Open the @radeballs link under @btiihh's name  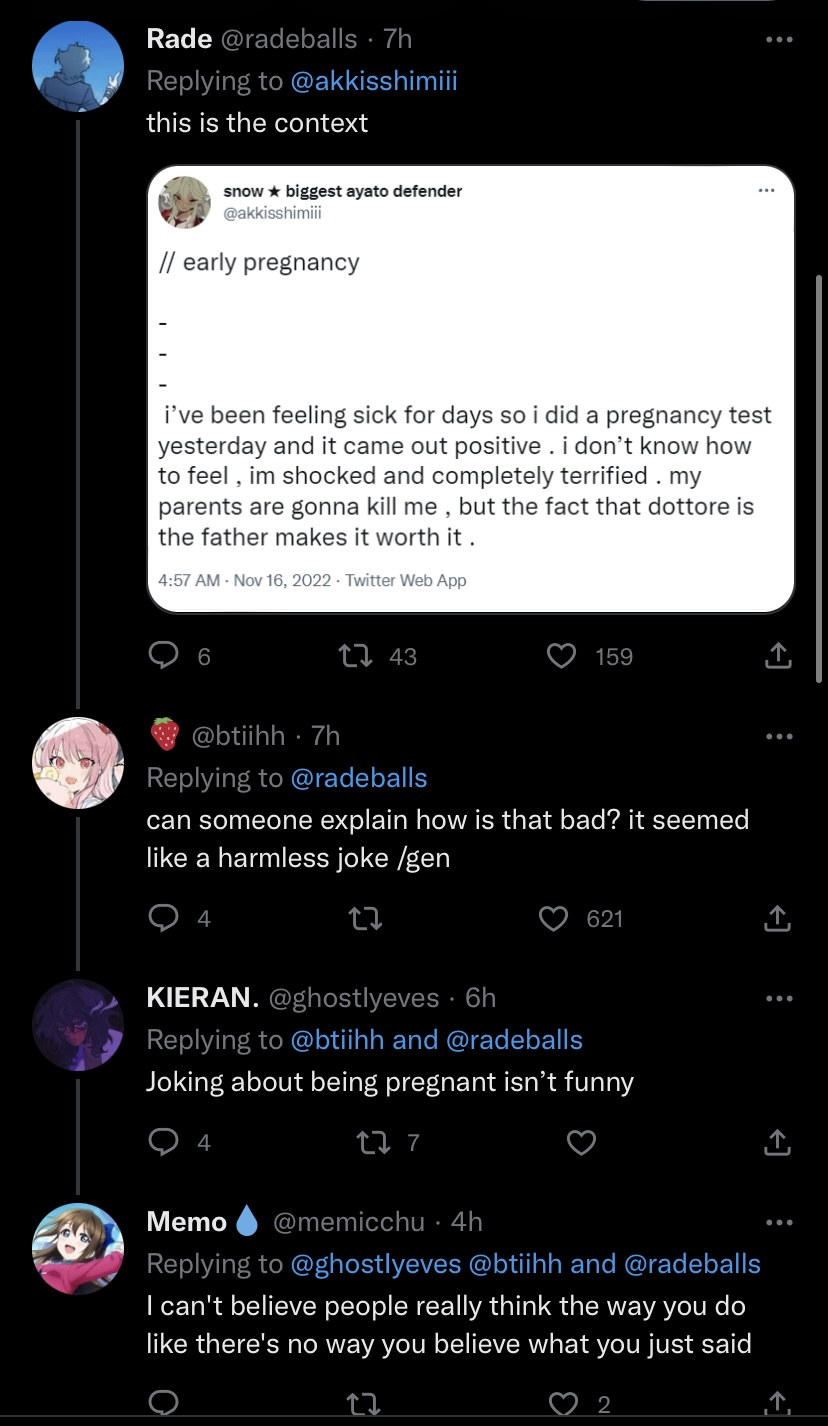[359, 777]
